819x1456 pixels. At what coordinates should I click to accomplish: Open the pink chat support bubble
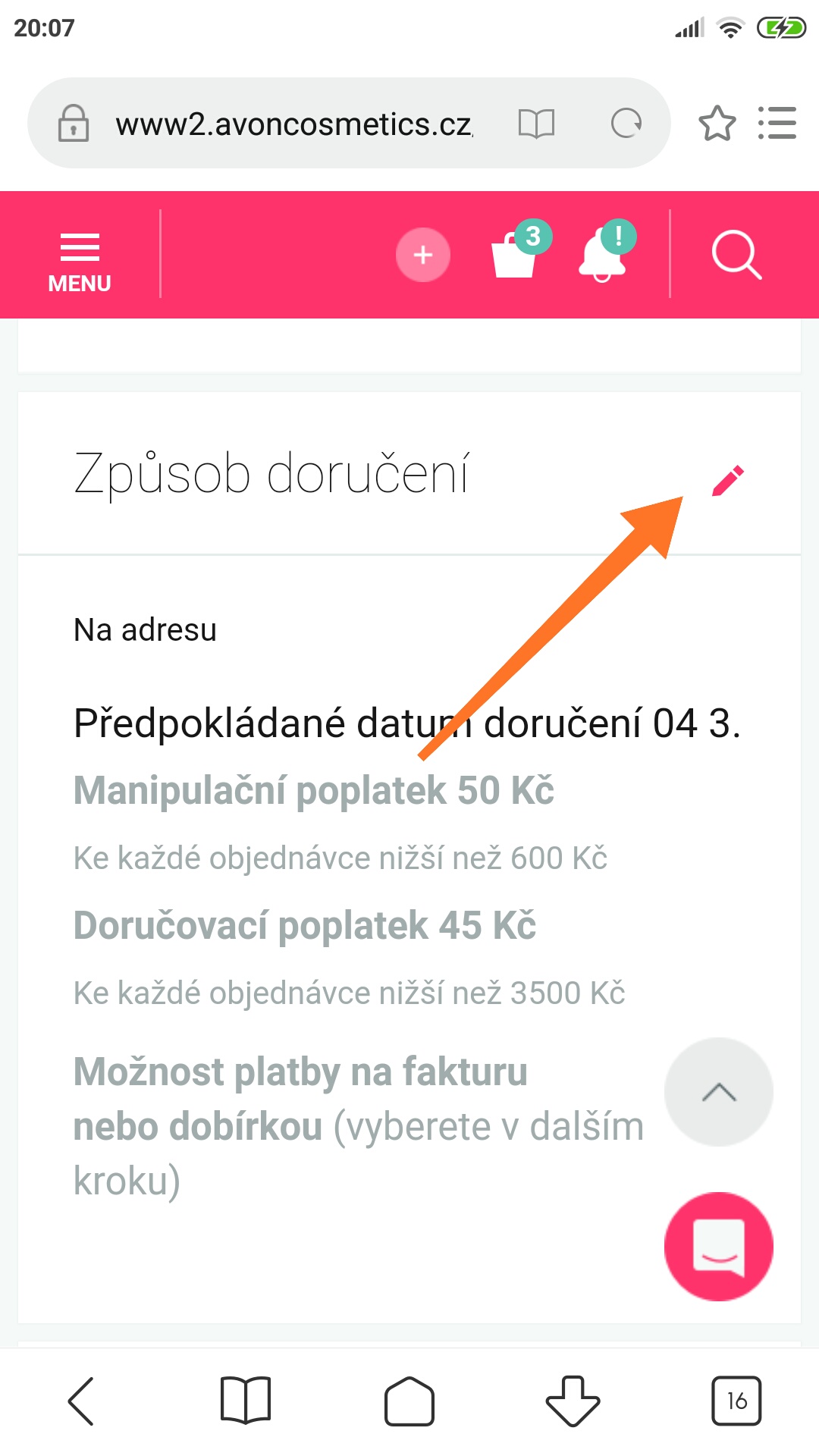(x=718, y=1247)
